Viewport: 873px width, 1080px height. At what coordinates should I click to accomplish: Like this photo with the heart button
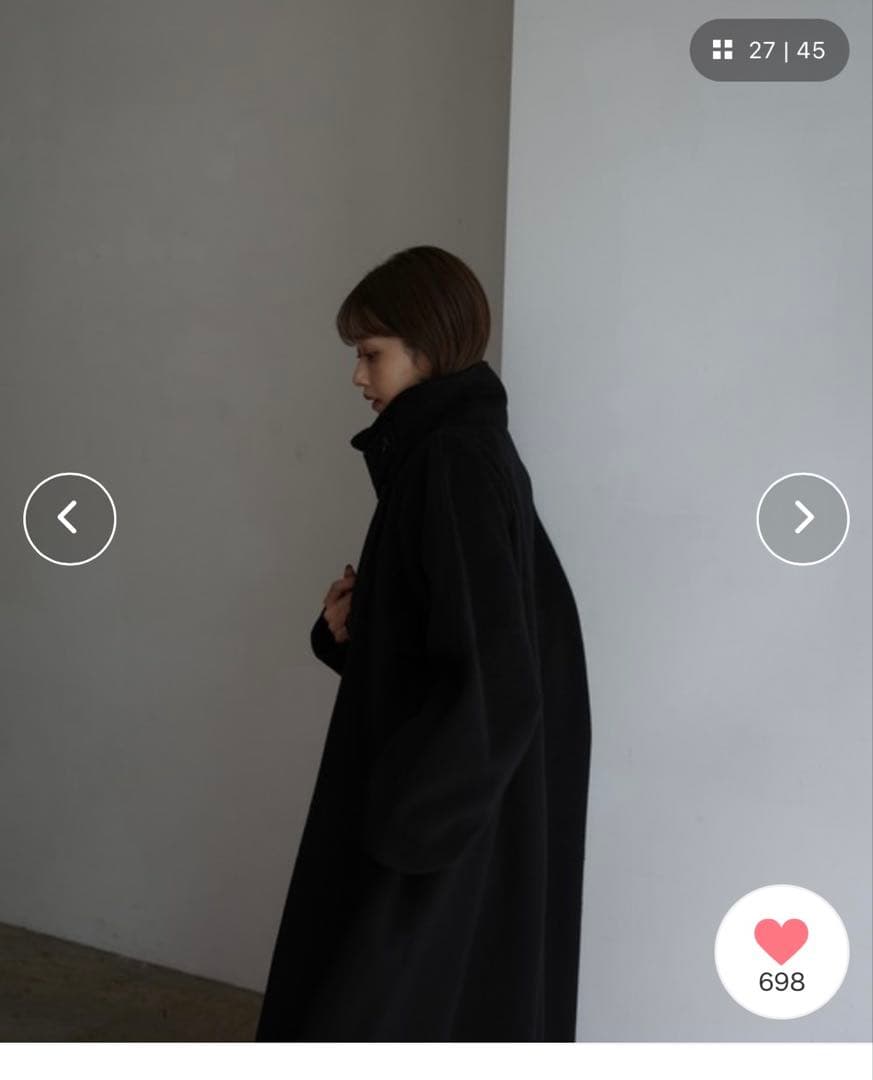781,951
